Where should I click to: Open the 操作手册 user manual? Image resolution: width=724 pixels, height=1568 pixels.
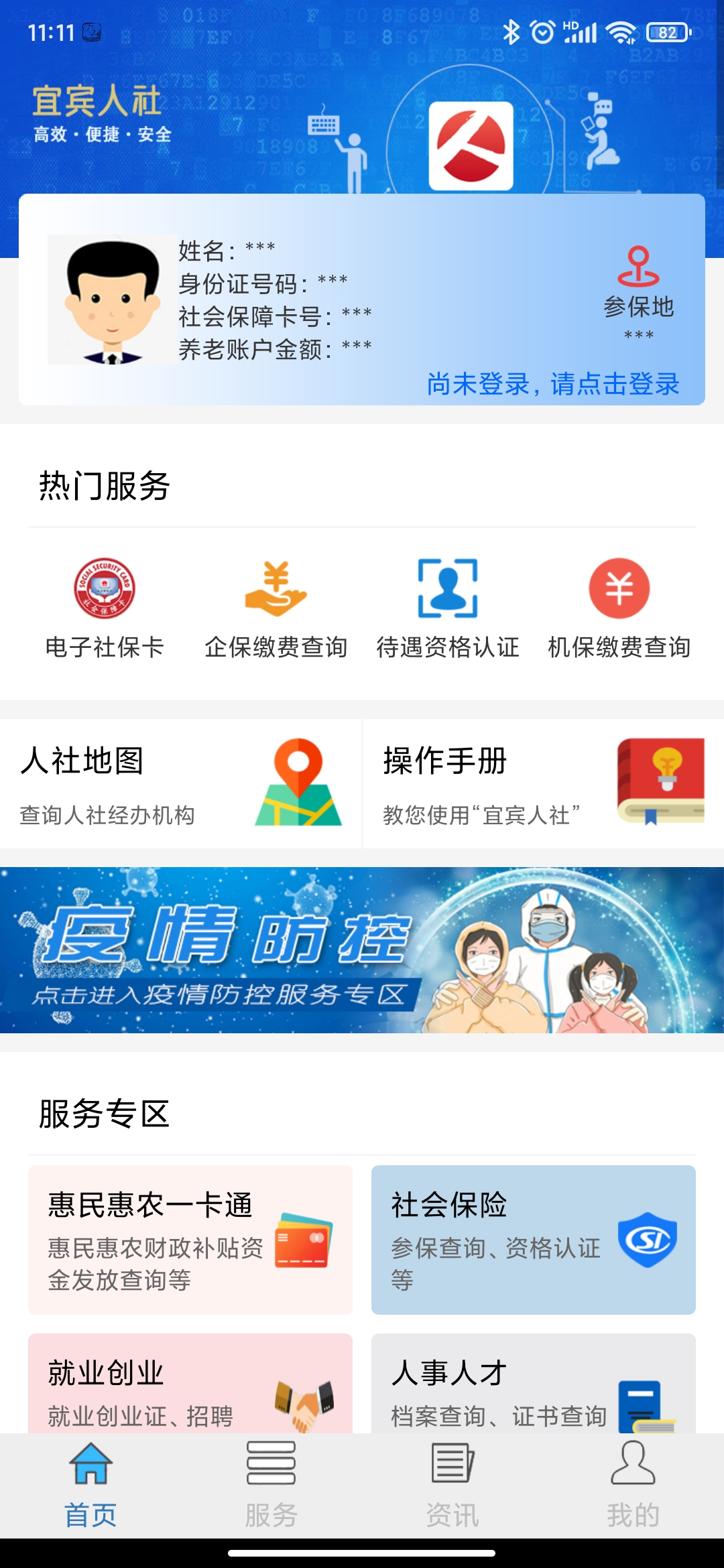point(543,784)
